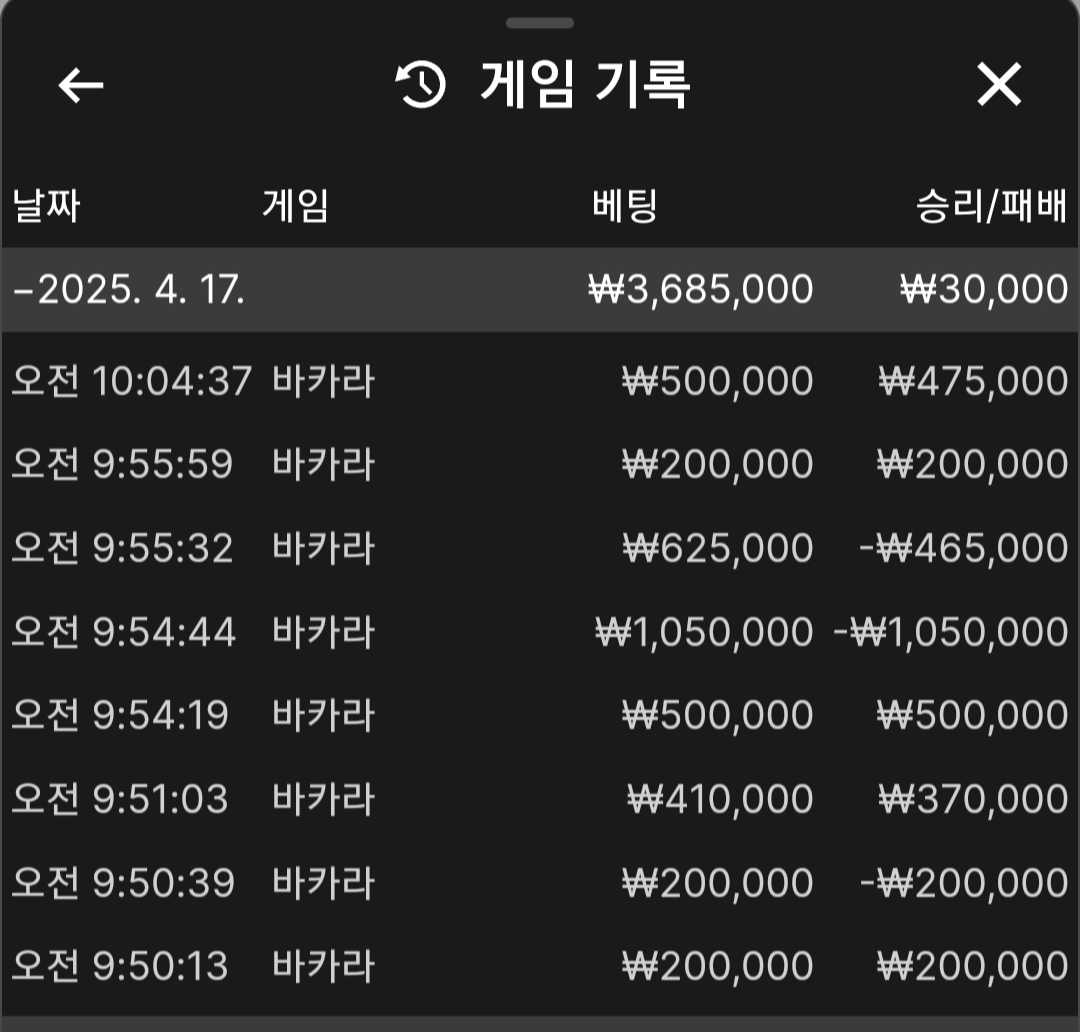Close the 게임 기록 panel
Viewport: 1080px width, 1032px height.
(999, 85)
